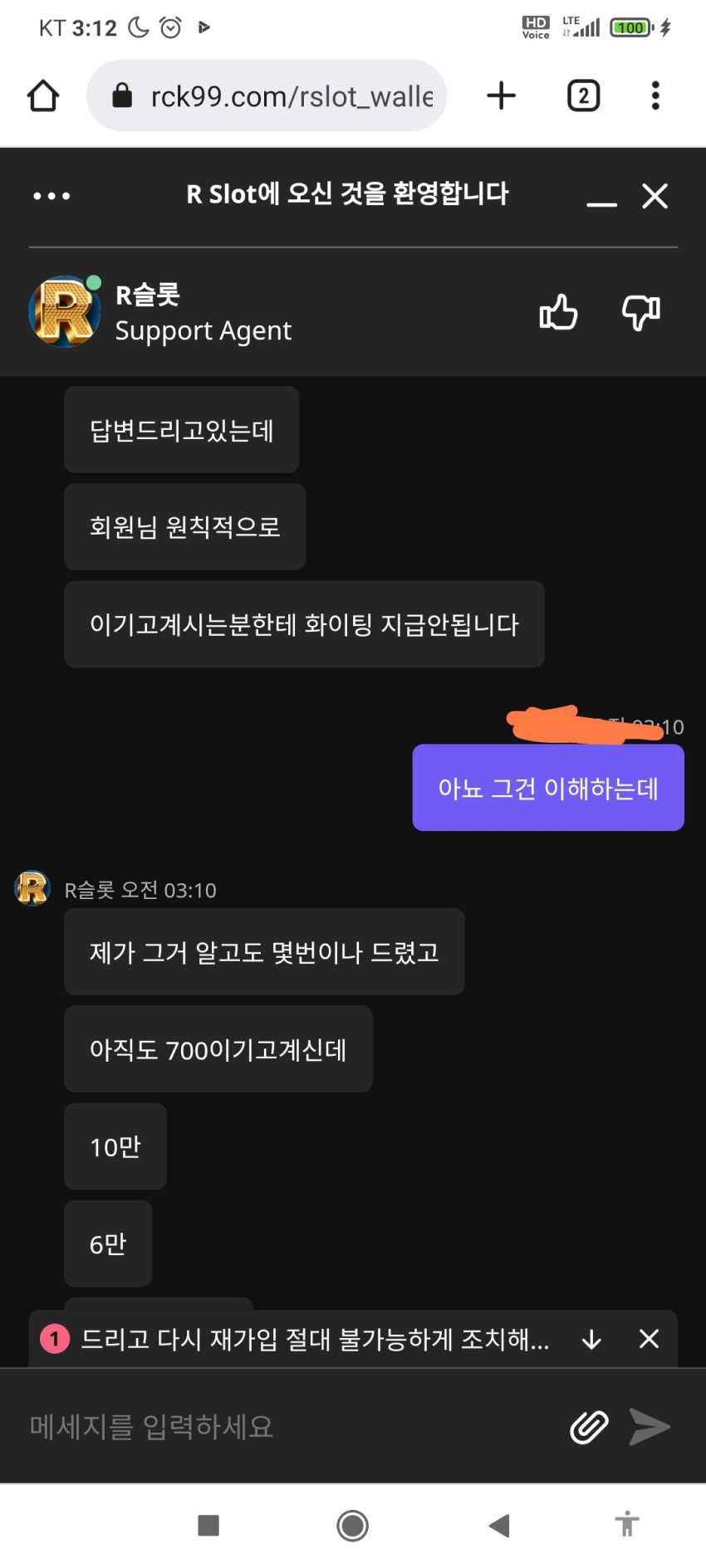Viewport: 706px width, 1568px height.
Task: Go to the system home screen
Action: (x=353, y=1525)
